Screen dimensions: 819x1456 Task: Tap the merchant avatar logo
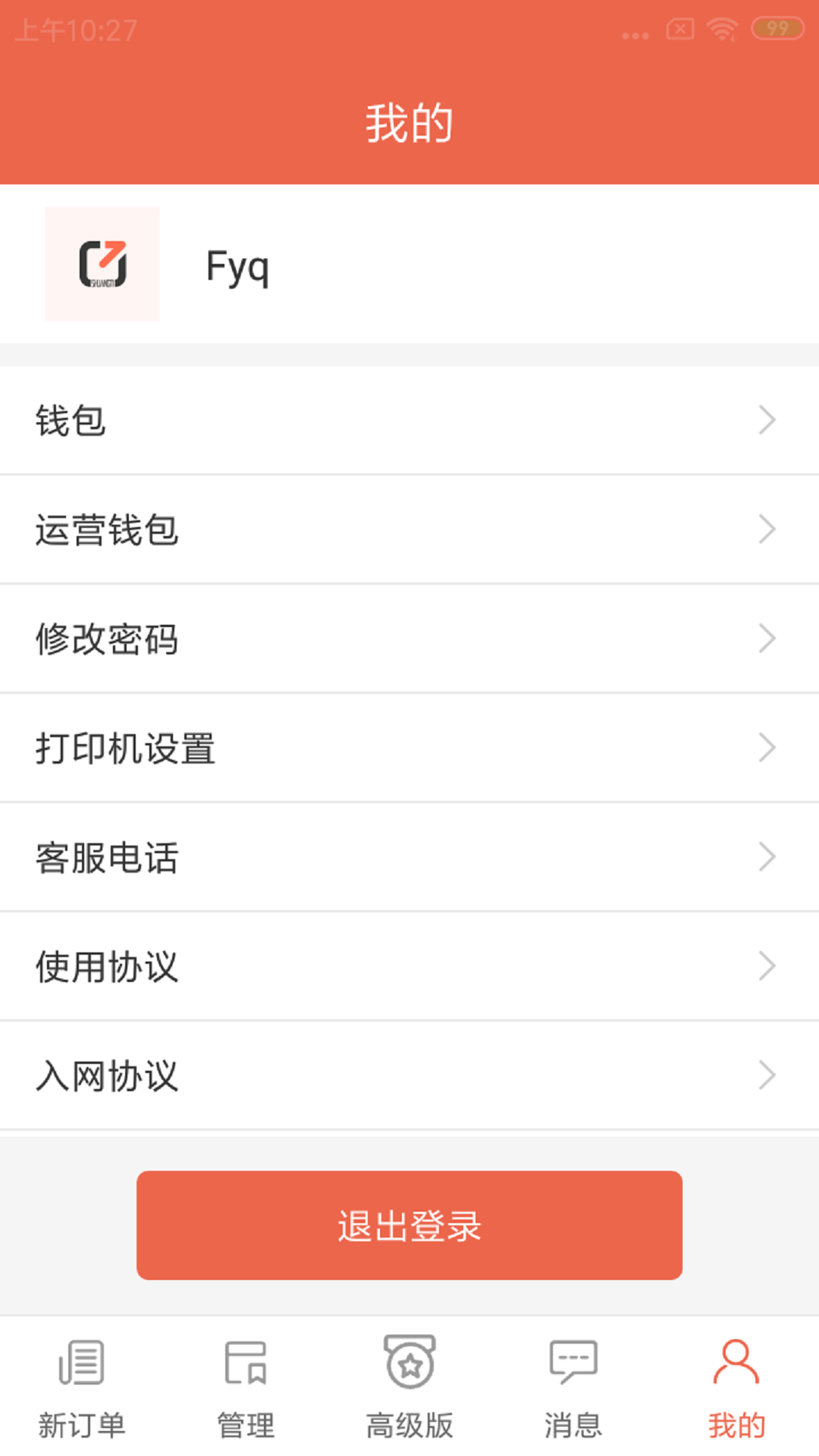(102, 265)
